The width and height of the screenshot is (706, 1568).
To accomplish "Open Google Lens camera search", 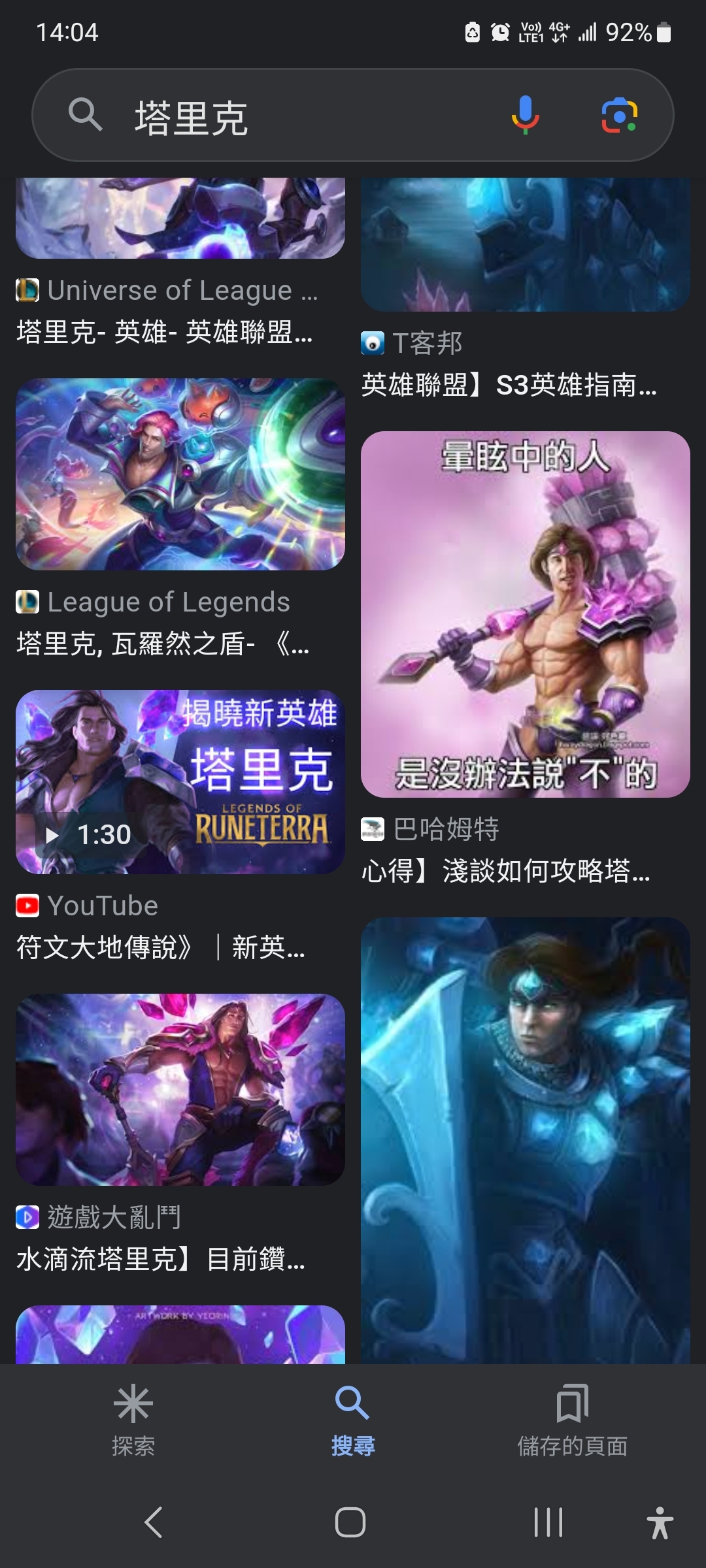I will point(619,115).
